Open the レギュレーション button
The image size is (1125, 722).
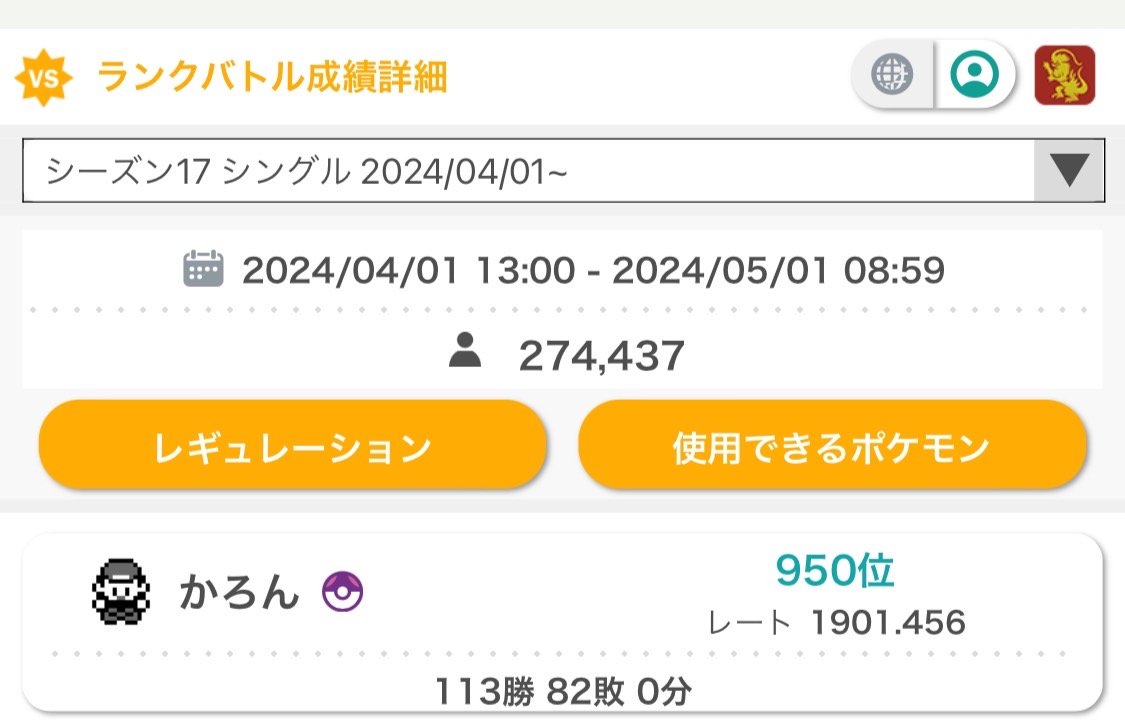pyautogui.click(x=293, y=446)
